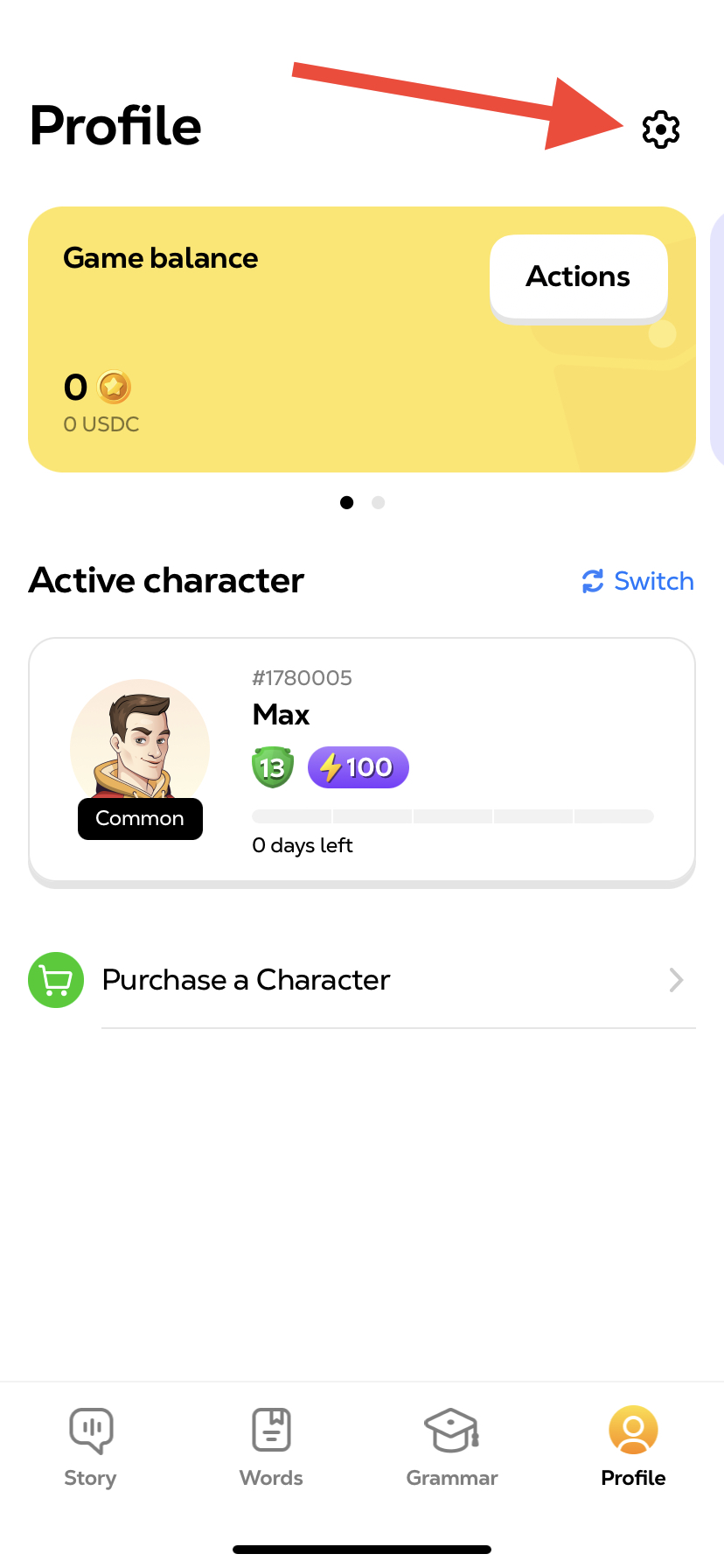The image size is (724, 1568).
Task: Tap the Actions button on Game balance
Action: 579,276
